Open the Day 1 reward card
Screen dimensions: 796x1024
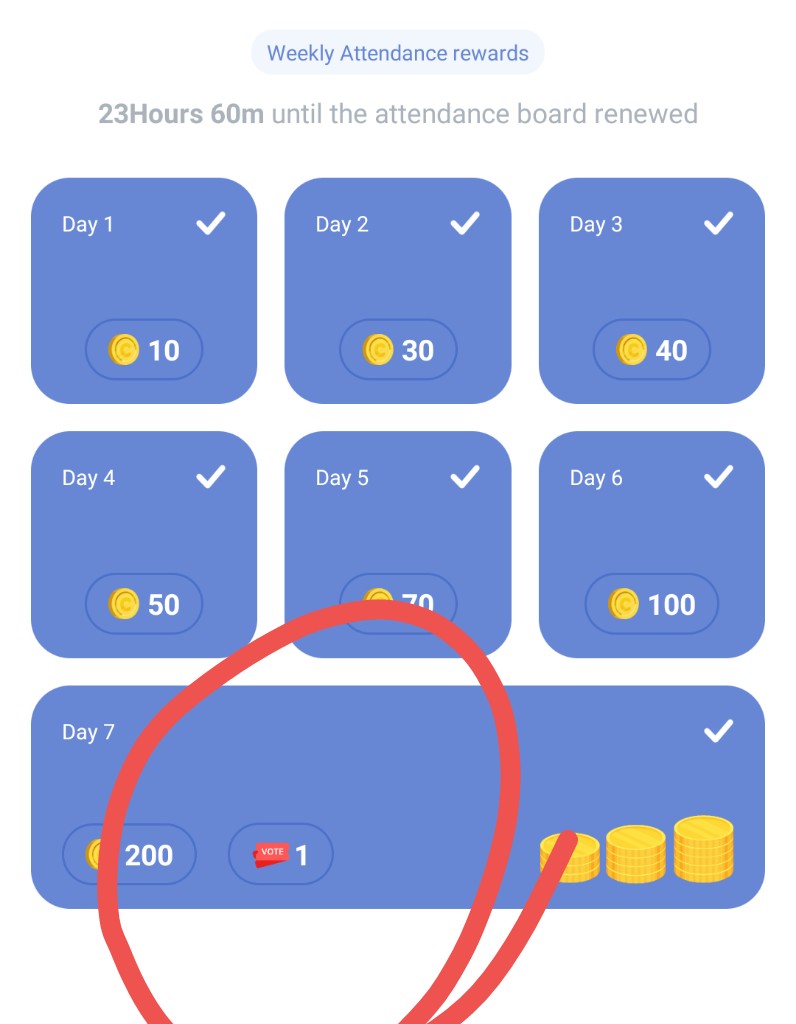(x=144, y=290)
